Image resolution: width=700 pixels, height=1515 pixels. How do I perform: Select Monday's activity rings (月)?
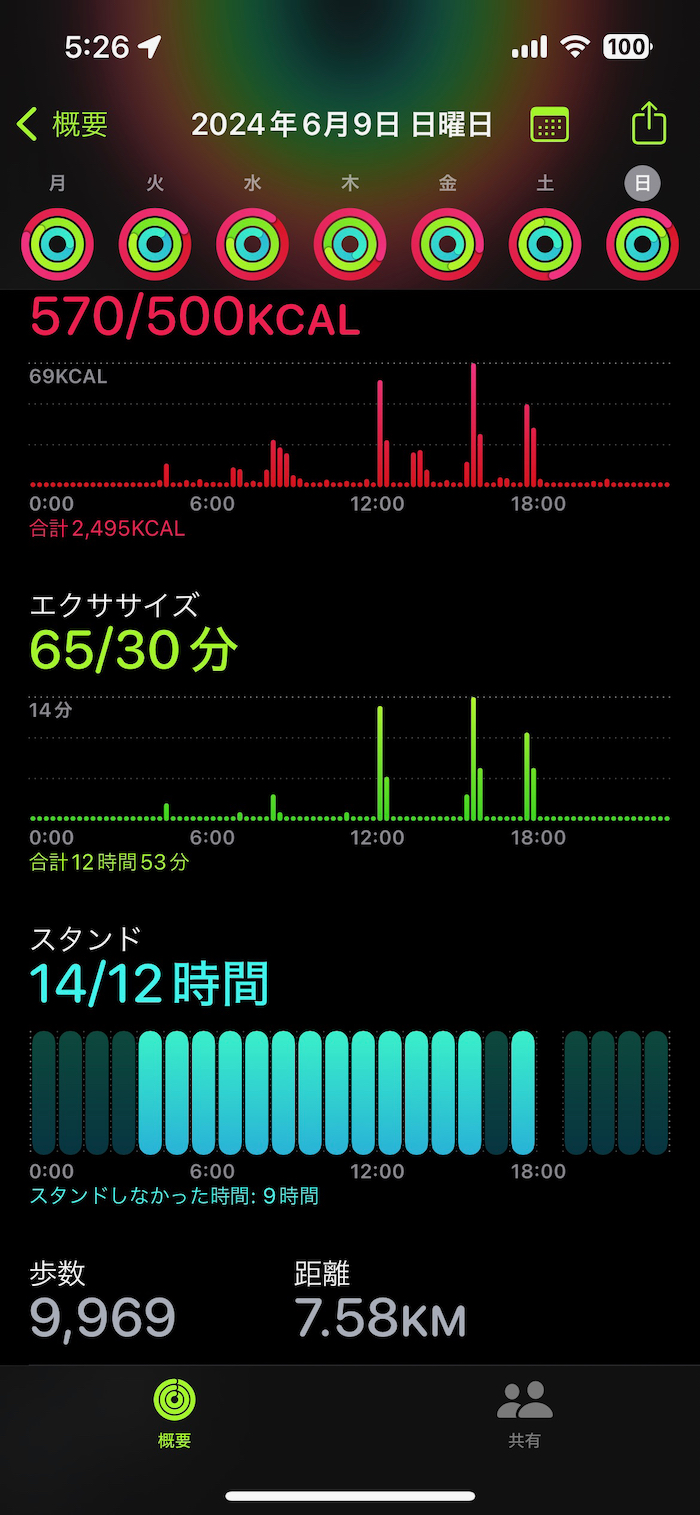point(57,243)
